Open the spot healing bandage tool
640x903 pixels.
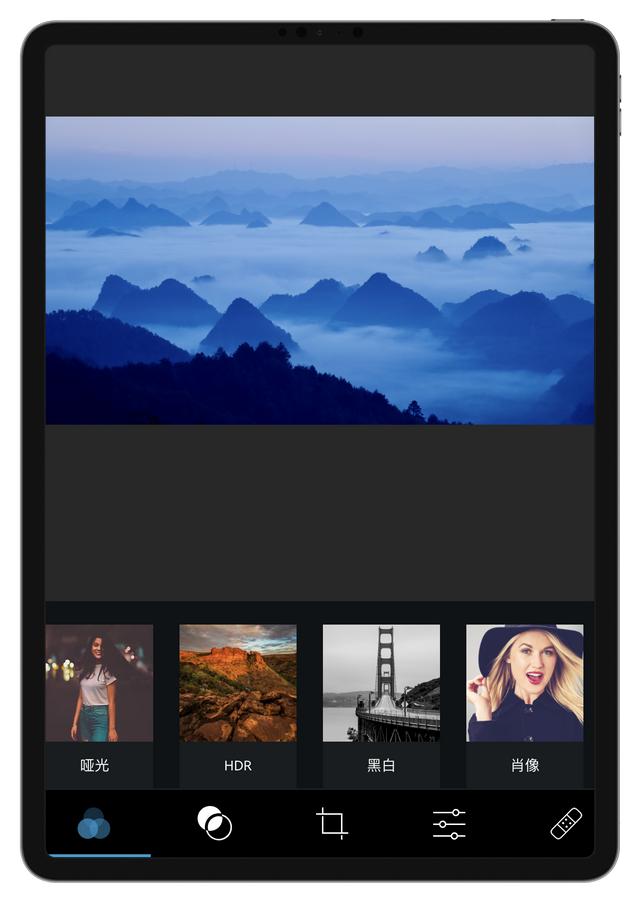pyautogui.click(x=566, y=824)
